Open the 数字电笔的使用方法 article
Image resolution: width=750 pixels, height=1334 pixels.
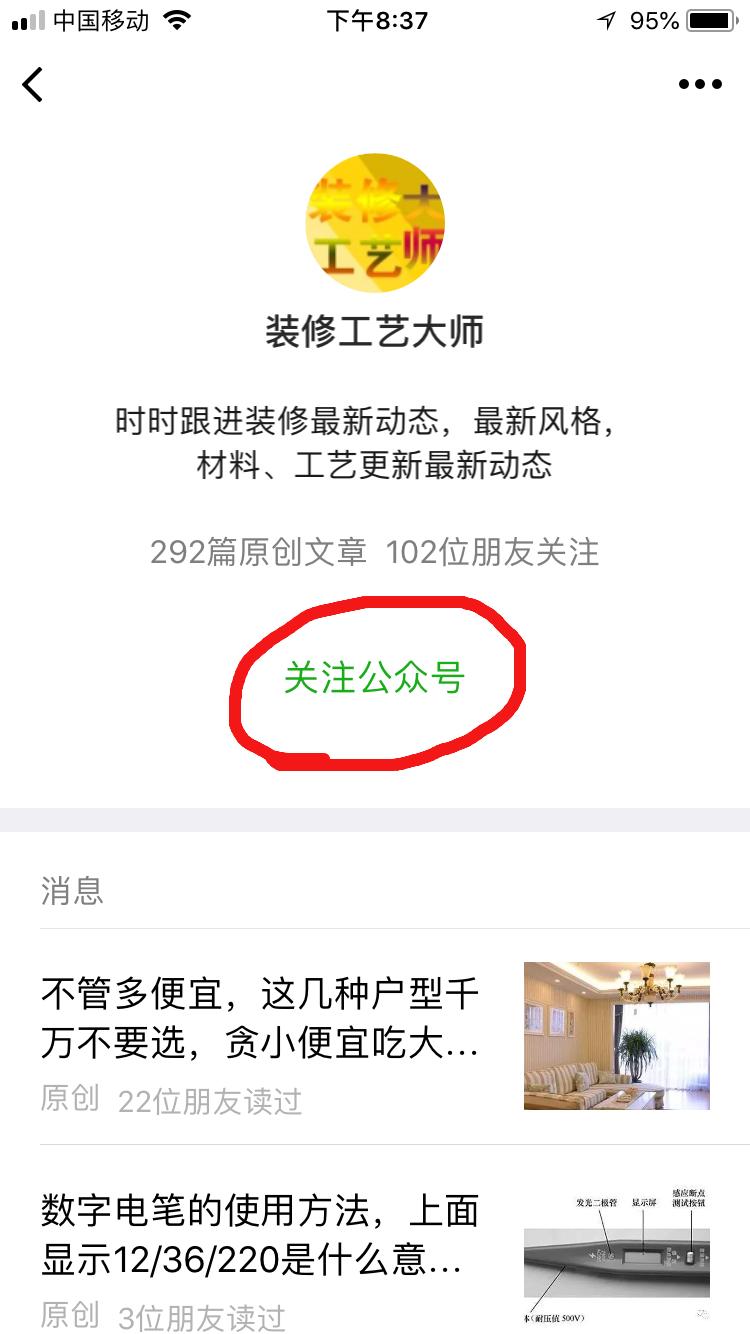point(260,1240)
